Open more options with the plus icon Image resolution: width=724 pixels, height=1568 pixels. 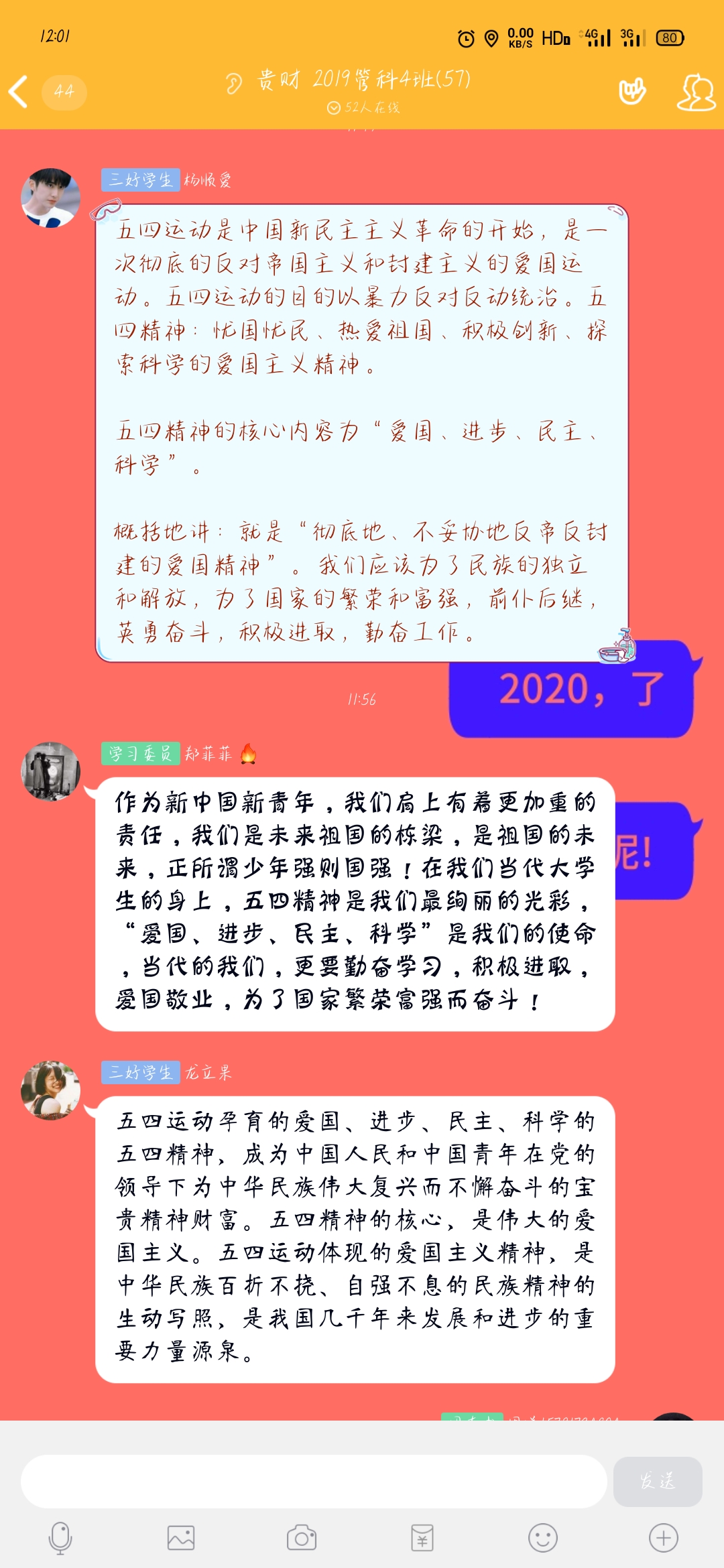click(x=664, y=1538)
